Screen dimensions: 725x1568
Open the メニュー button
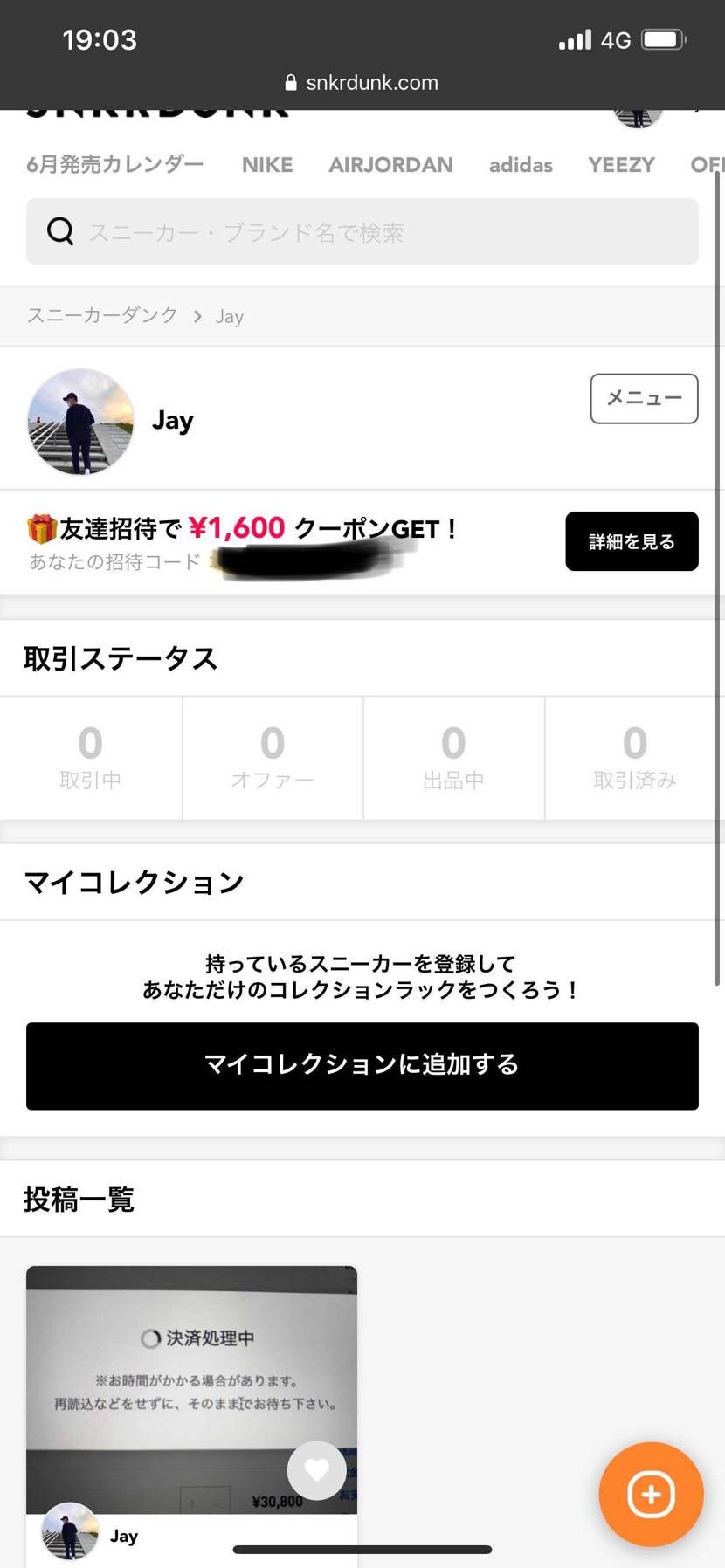click(x=644, y=398)
